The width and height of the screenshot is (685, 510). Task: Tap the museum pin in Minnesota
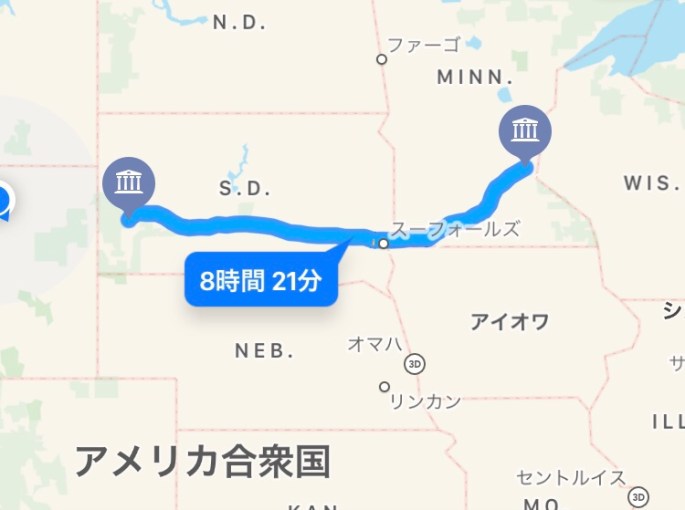point(524,130)
